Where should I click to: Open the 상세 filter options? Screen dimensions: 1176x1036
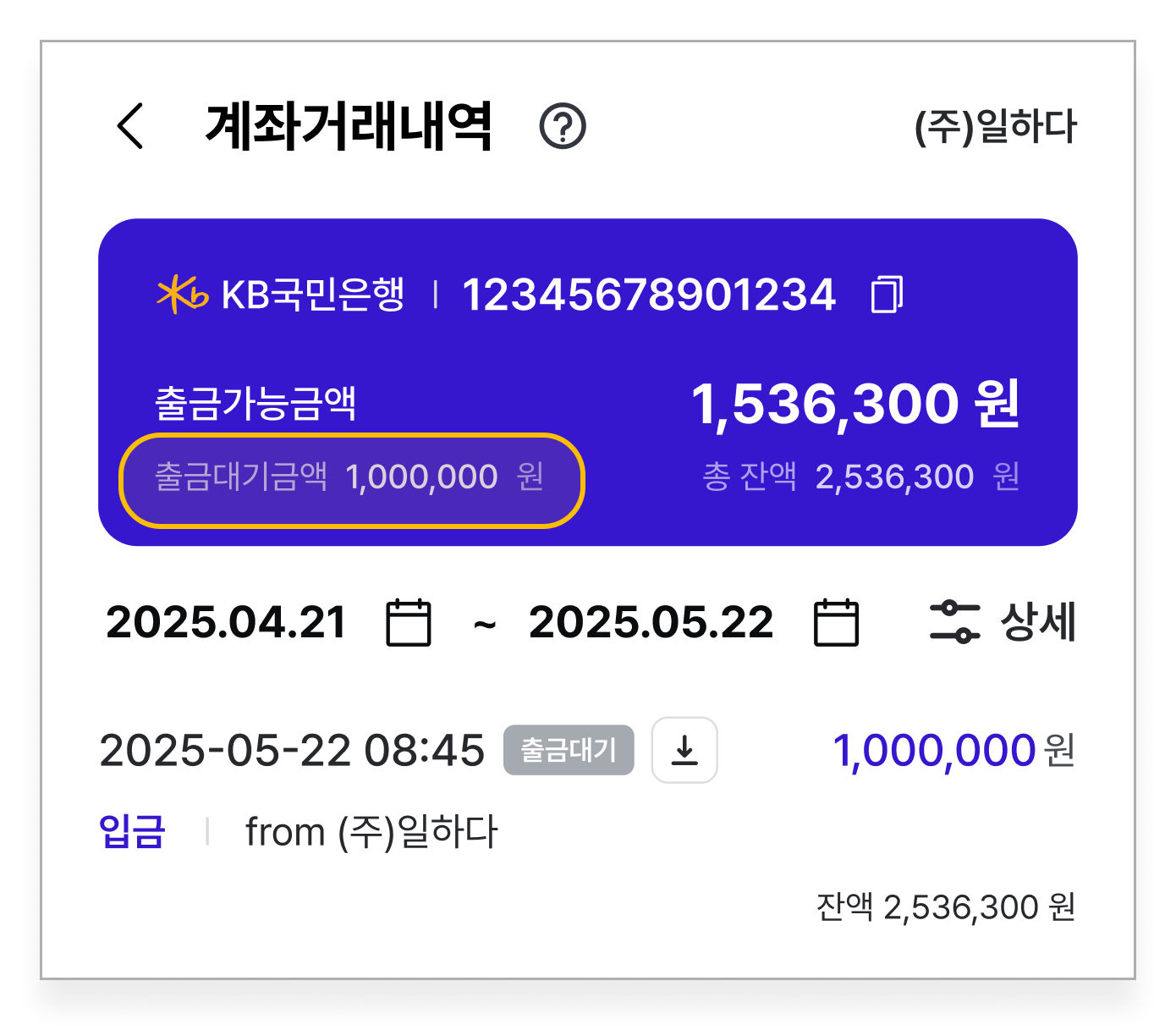point(1002,623)
